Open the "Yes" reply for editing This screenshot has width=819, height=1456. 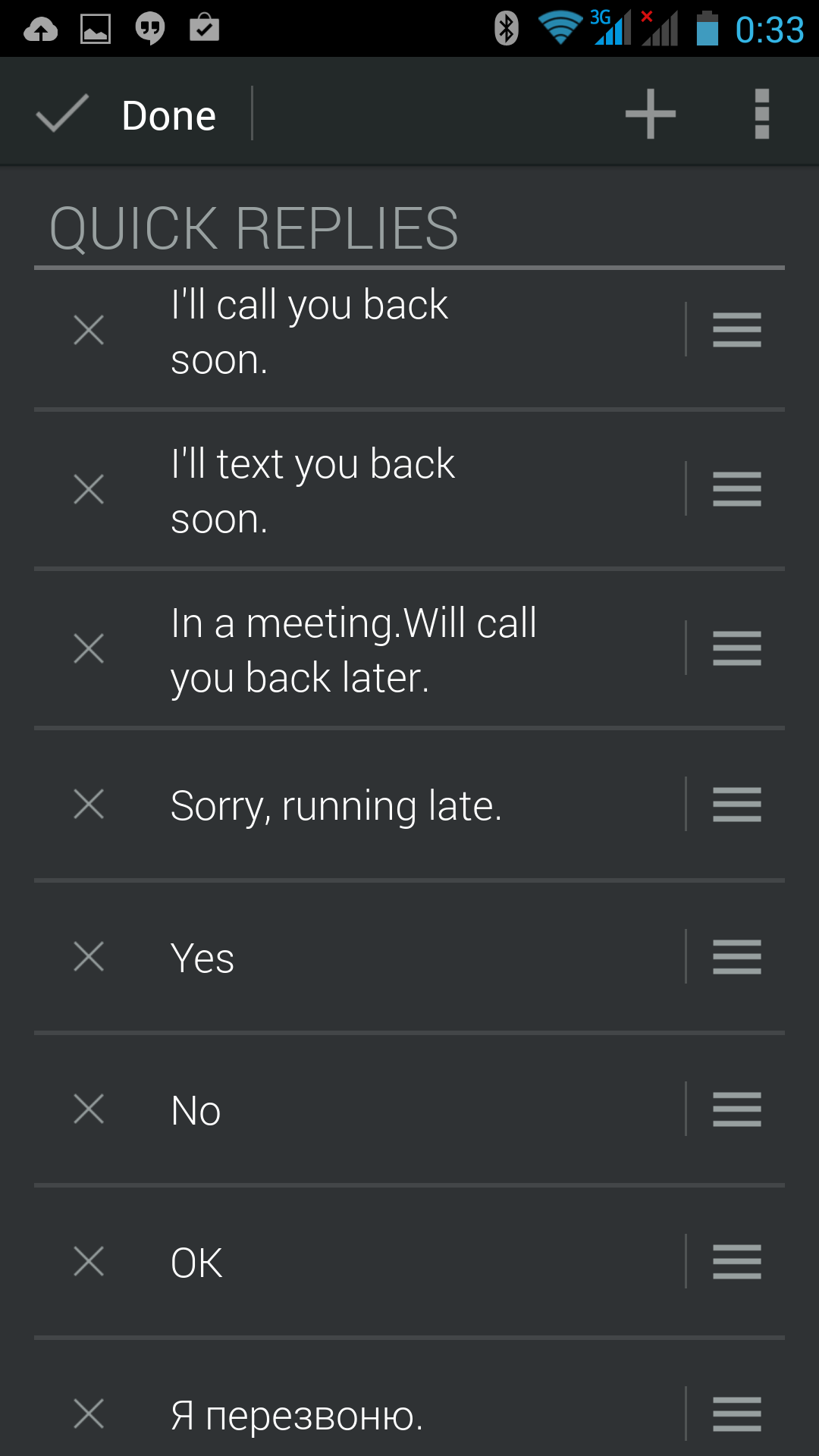click(379, 958)
